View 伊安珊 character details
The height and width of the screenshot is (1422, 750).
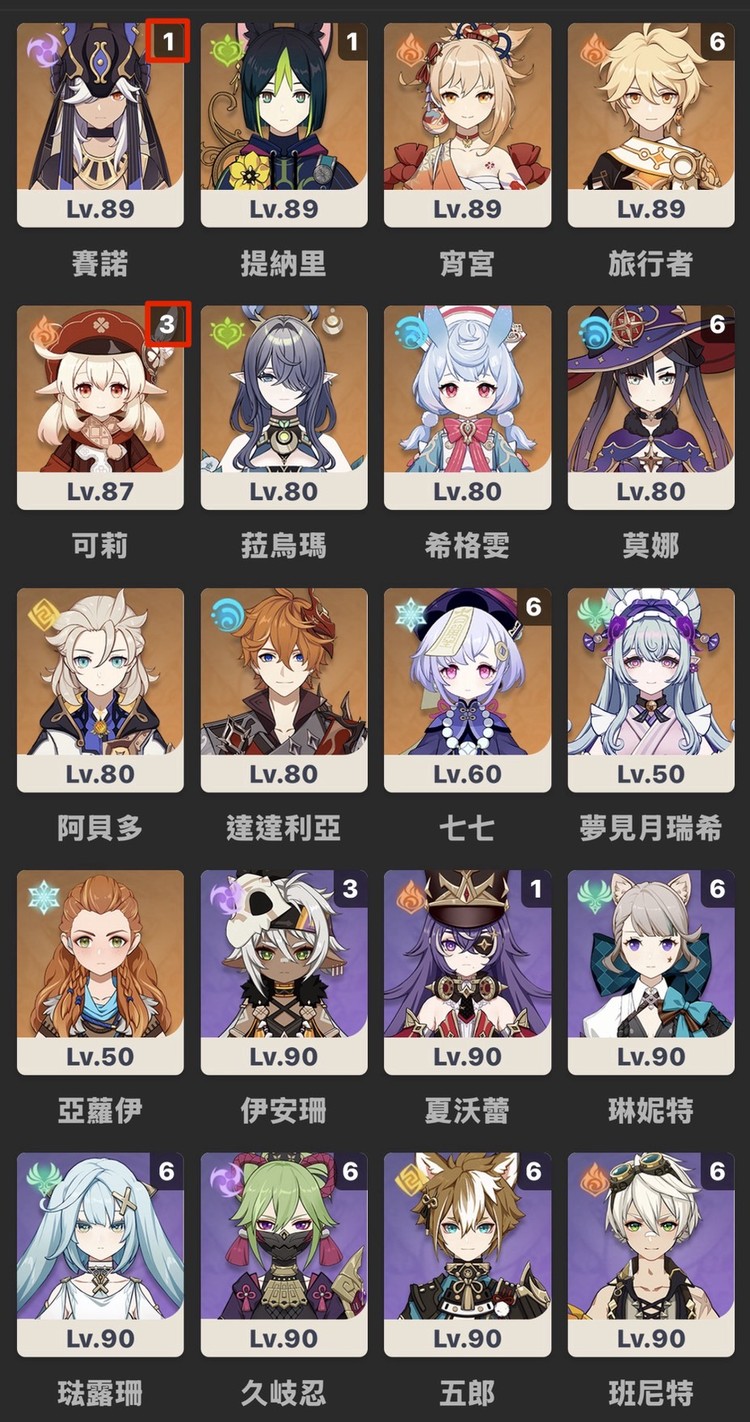pos(284,971)
